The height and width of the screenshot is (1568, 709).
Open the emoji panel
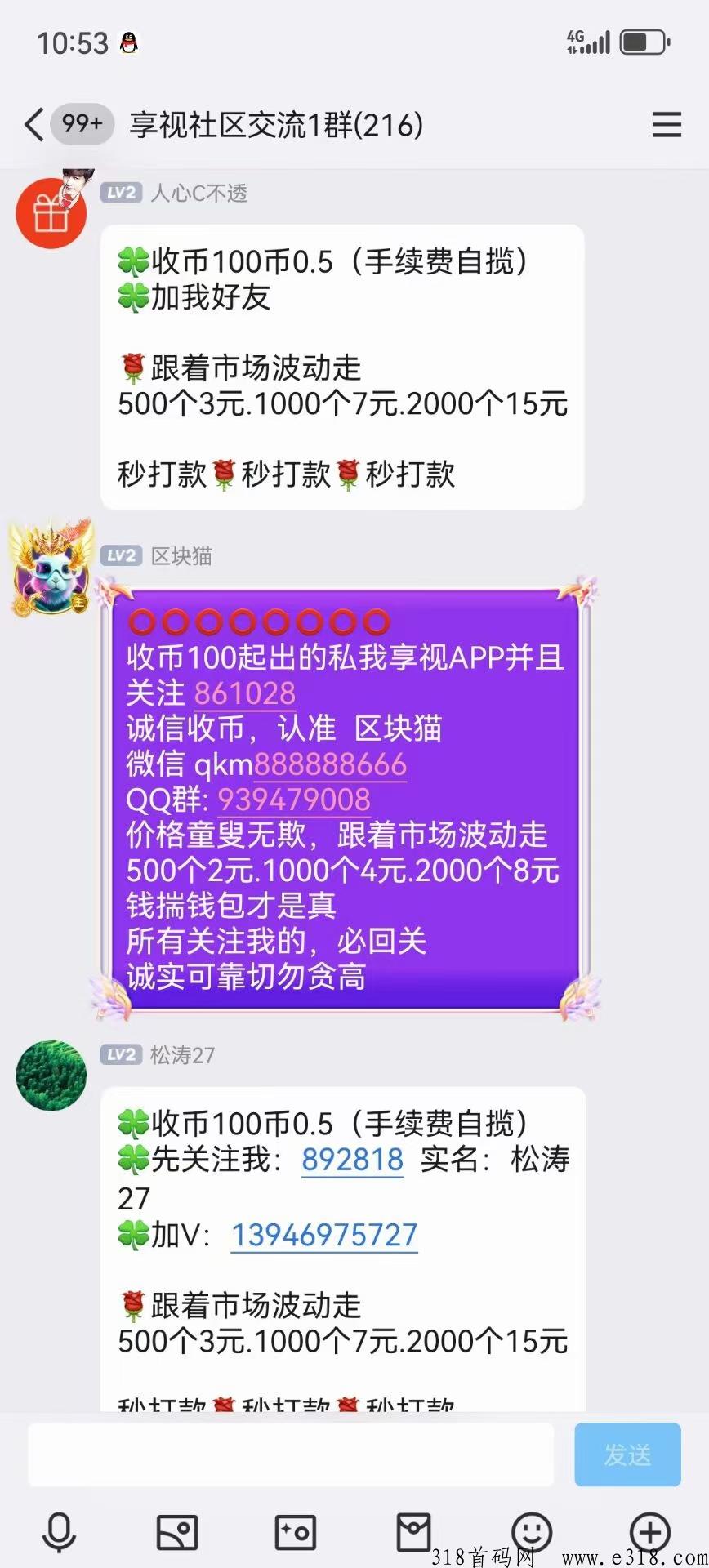tap(532, 1532)
